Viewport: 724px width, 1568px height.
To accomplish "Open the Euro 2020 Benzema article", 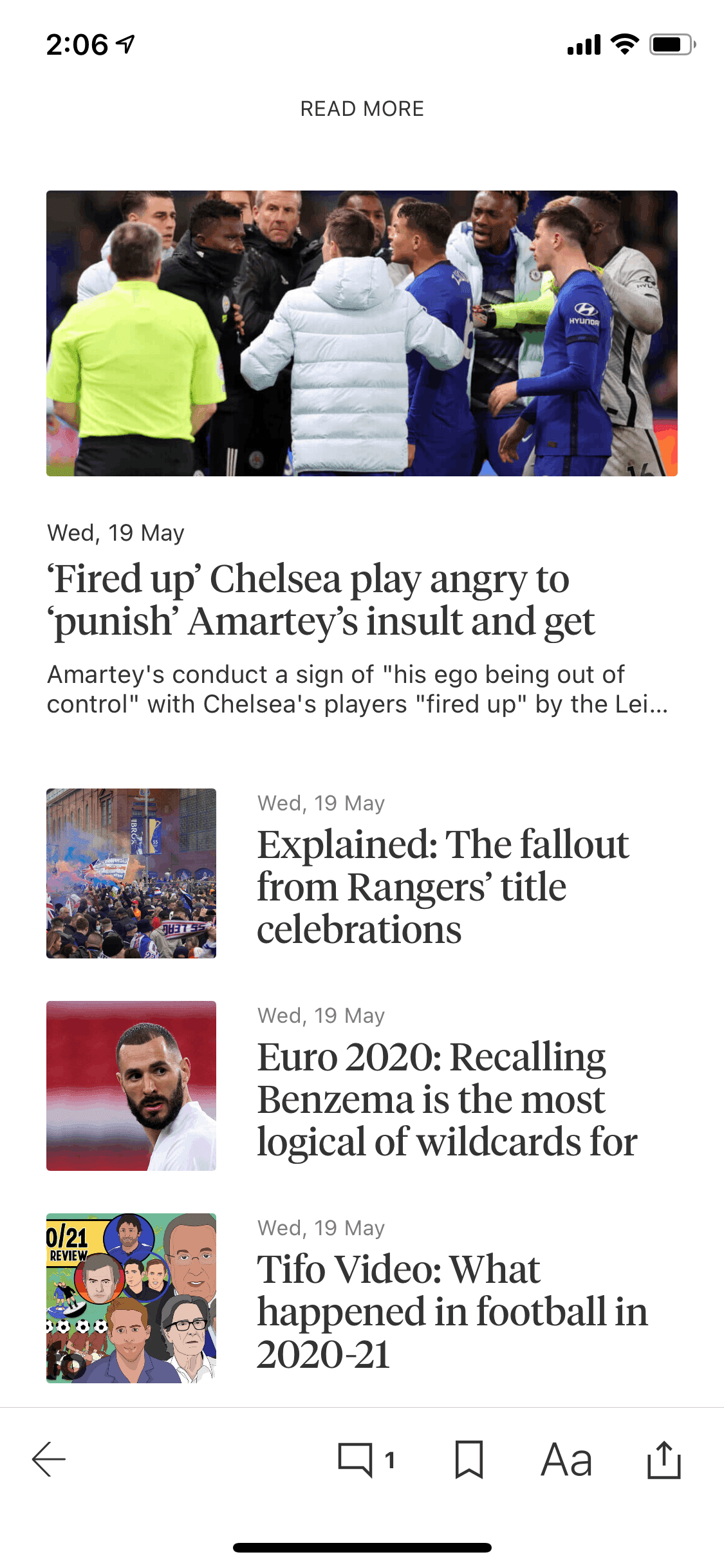I will coord(447,1099).
